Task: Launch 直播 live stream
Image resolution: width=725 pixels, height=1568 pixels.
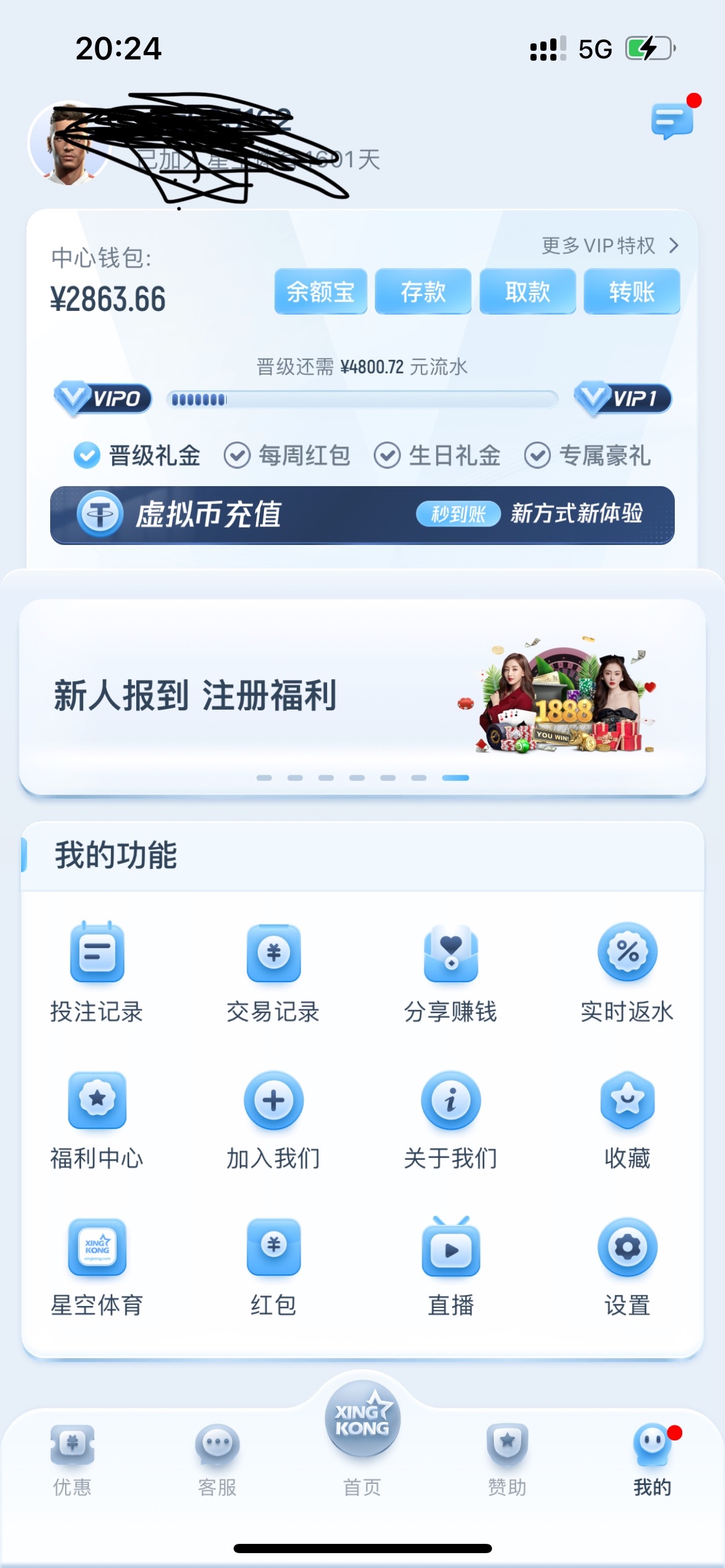Action: (x=450, y=1266)
